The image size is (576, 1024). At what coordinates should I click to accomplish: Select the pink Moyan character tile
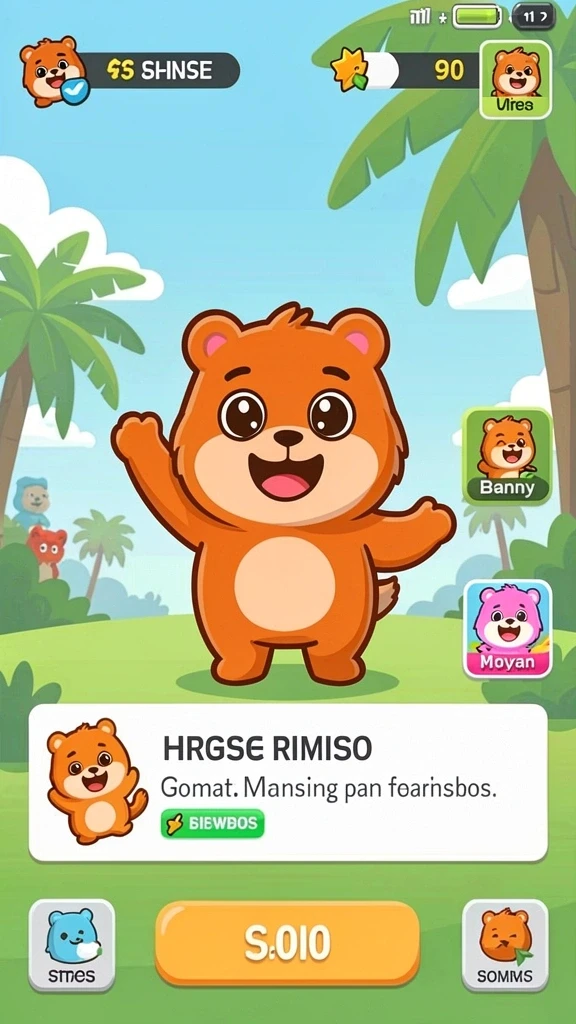pyautogui.click(x=507, y=629)
